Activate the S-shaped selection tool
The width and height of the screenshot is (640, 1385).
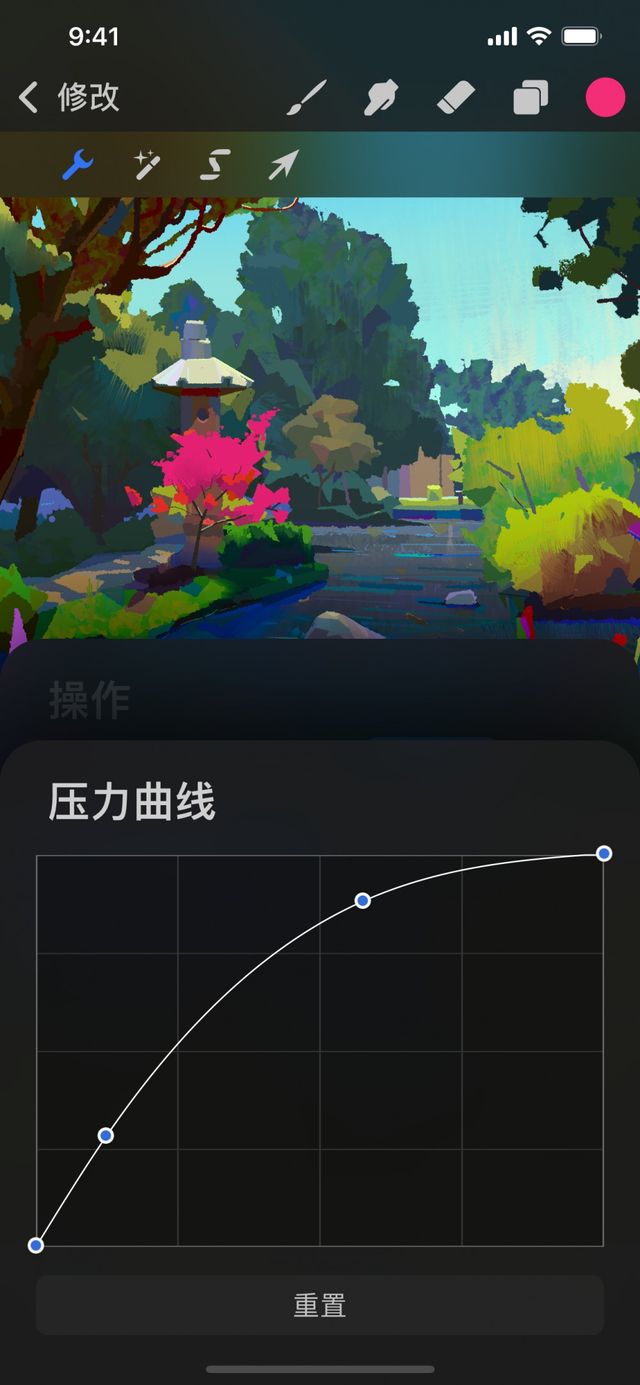click(x=215, y=164)
